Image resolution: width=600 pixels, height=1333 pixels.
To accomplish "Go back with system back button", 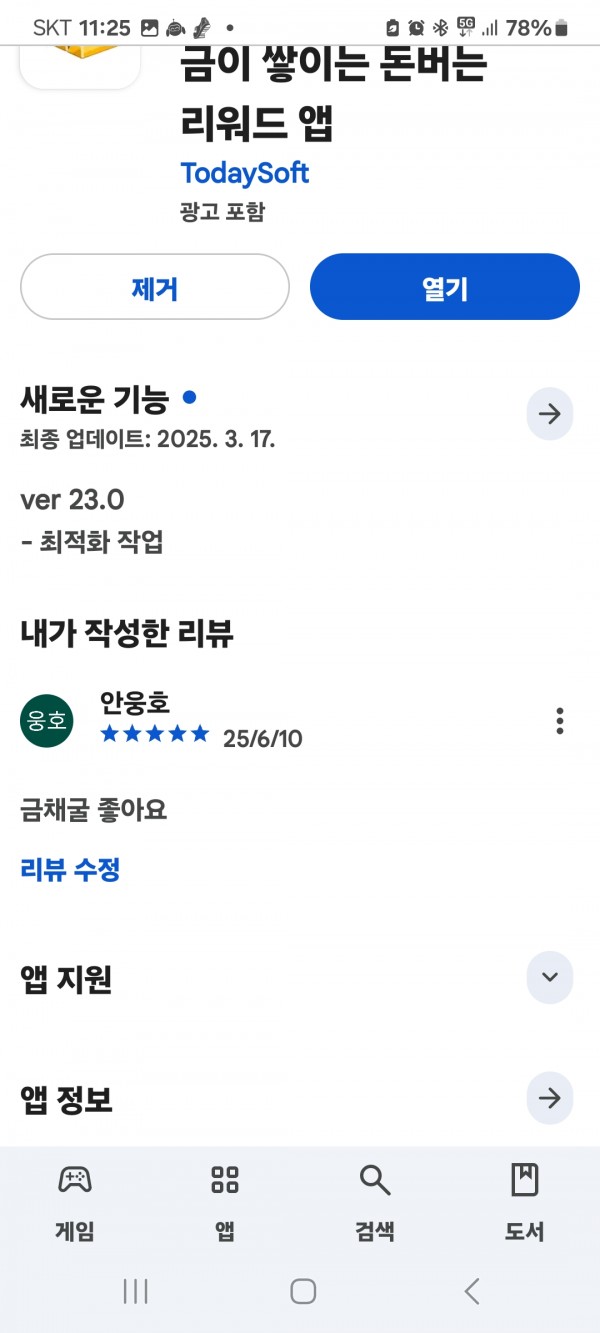I will click(x=472, y=1291).
